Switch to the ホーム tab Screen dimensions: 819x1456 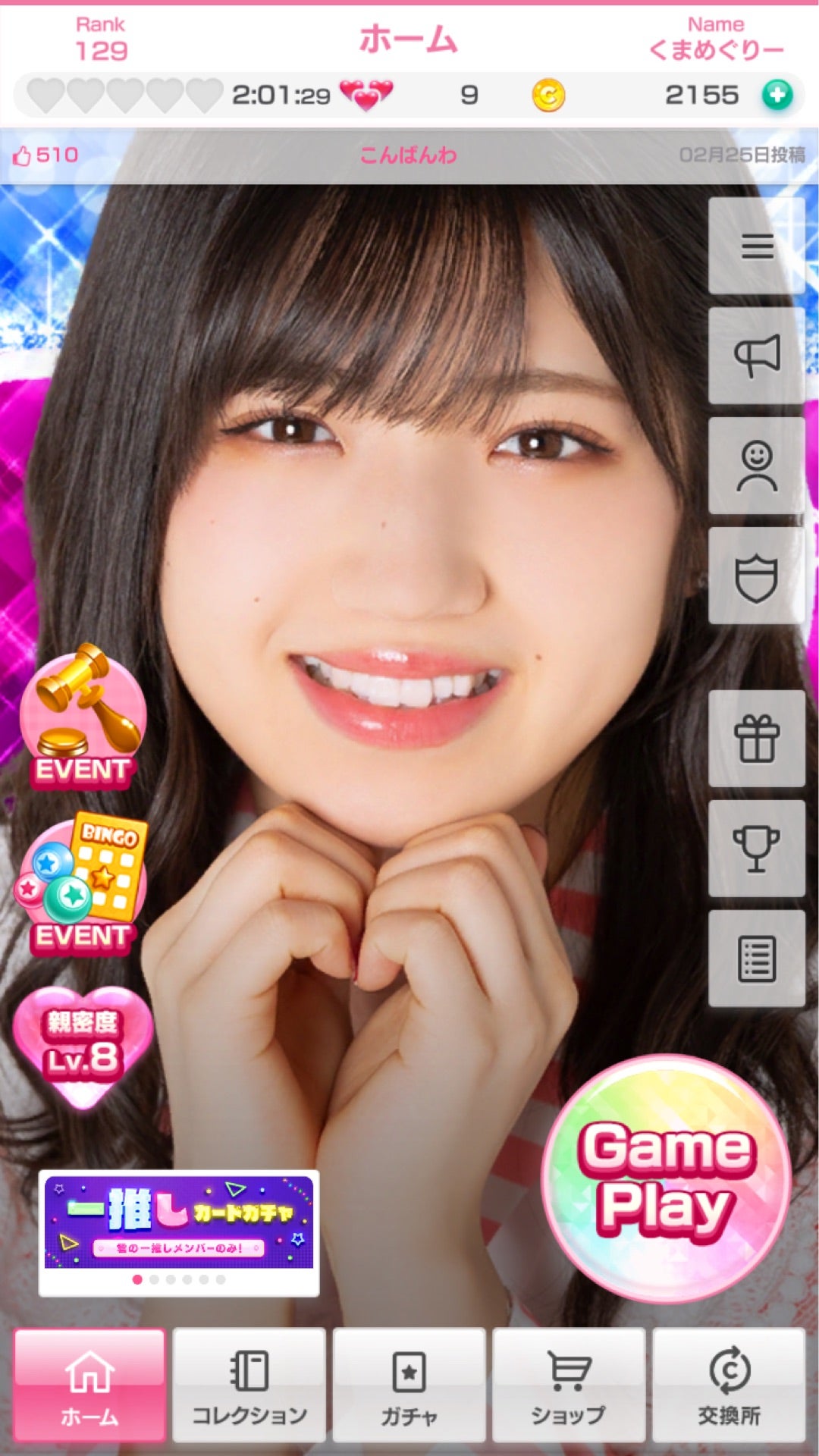[89, 1385]
